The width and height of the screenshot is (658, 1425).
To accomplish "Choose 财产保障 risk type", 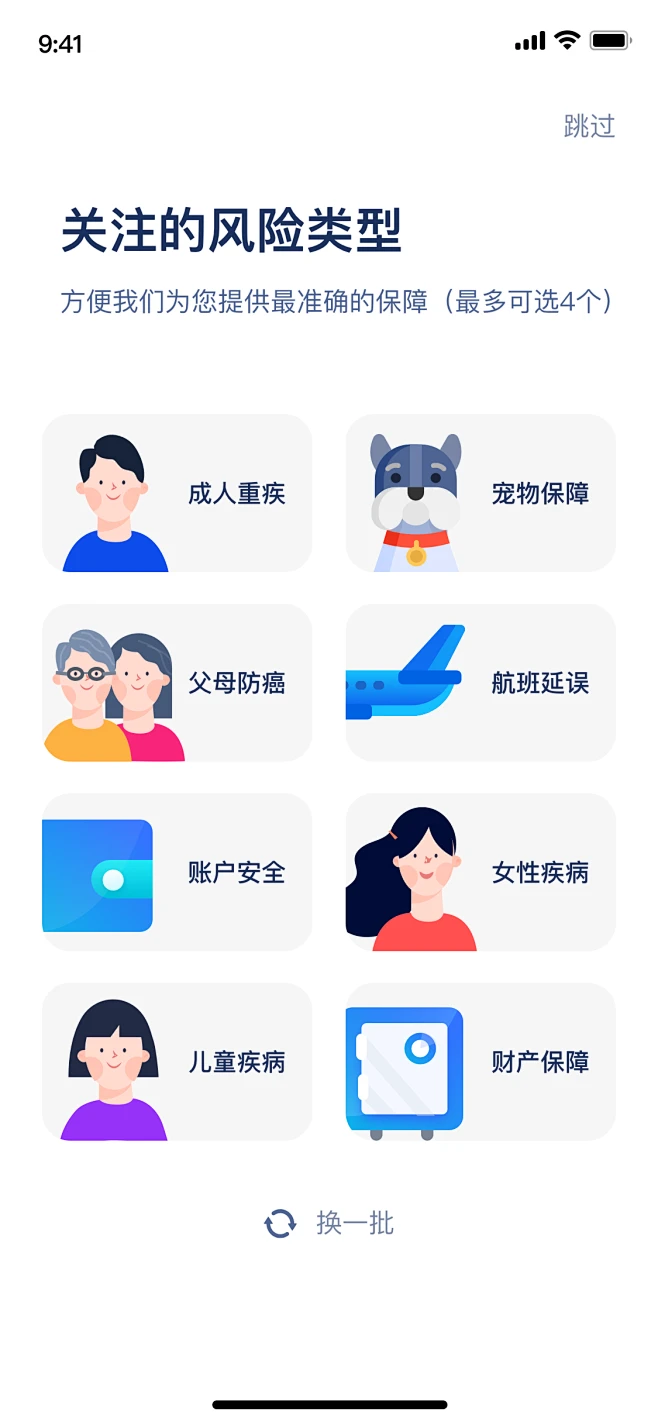I will pos(480,1062).
